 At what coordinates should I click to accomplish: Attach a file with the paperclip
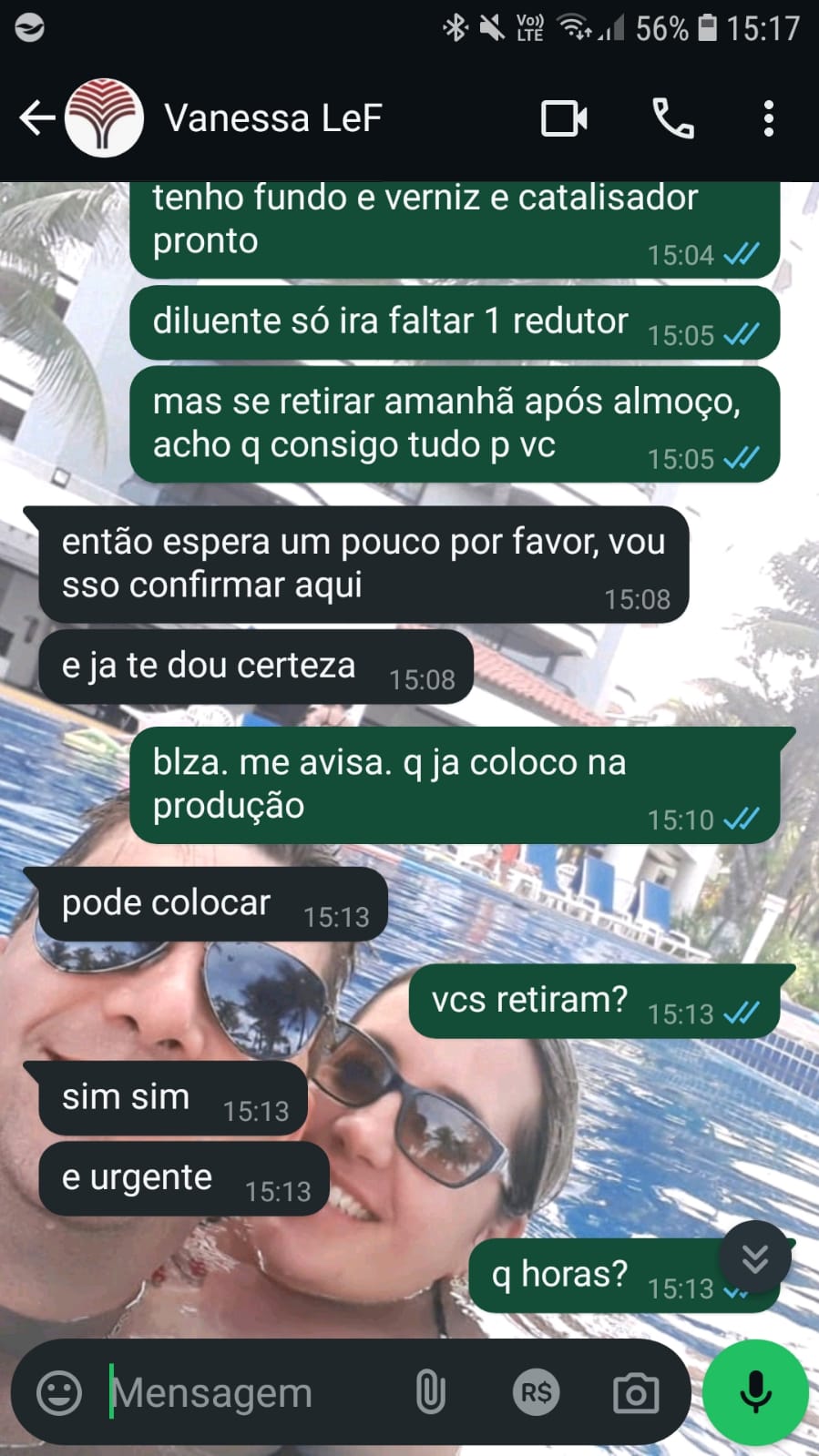coord(430,1392)
